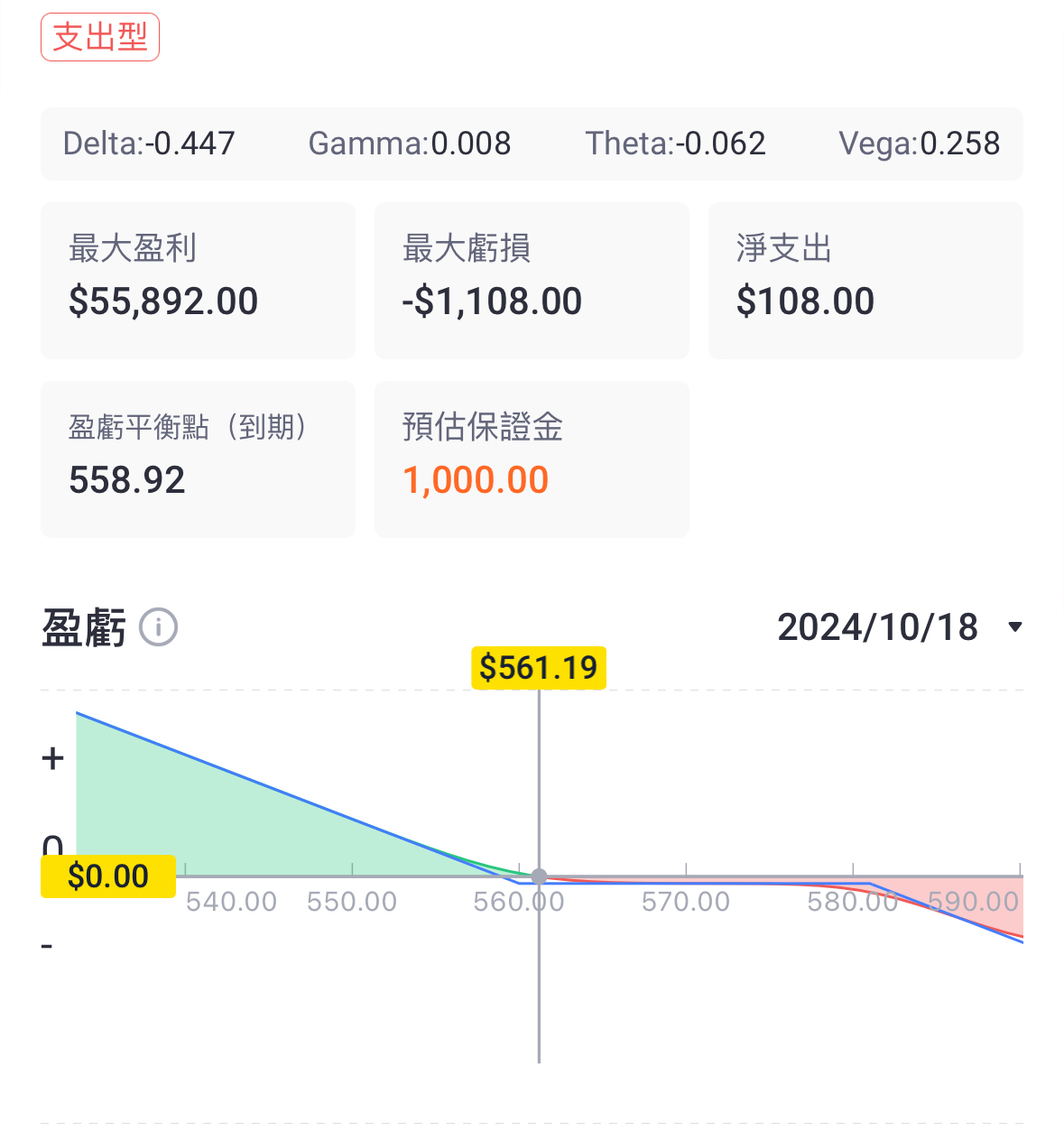Open the info icon beside 盈虧

[158, 626]
